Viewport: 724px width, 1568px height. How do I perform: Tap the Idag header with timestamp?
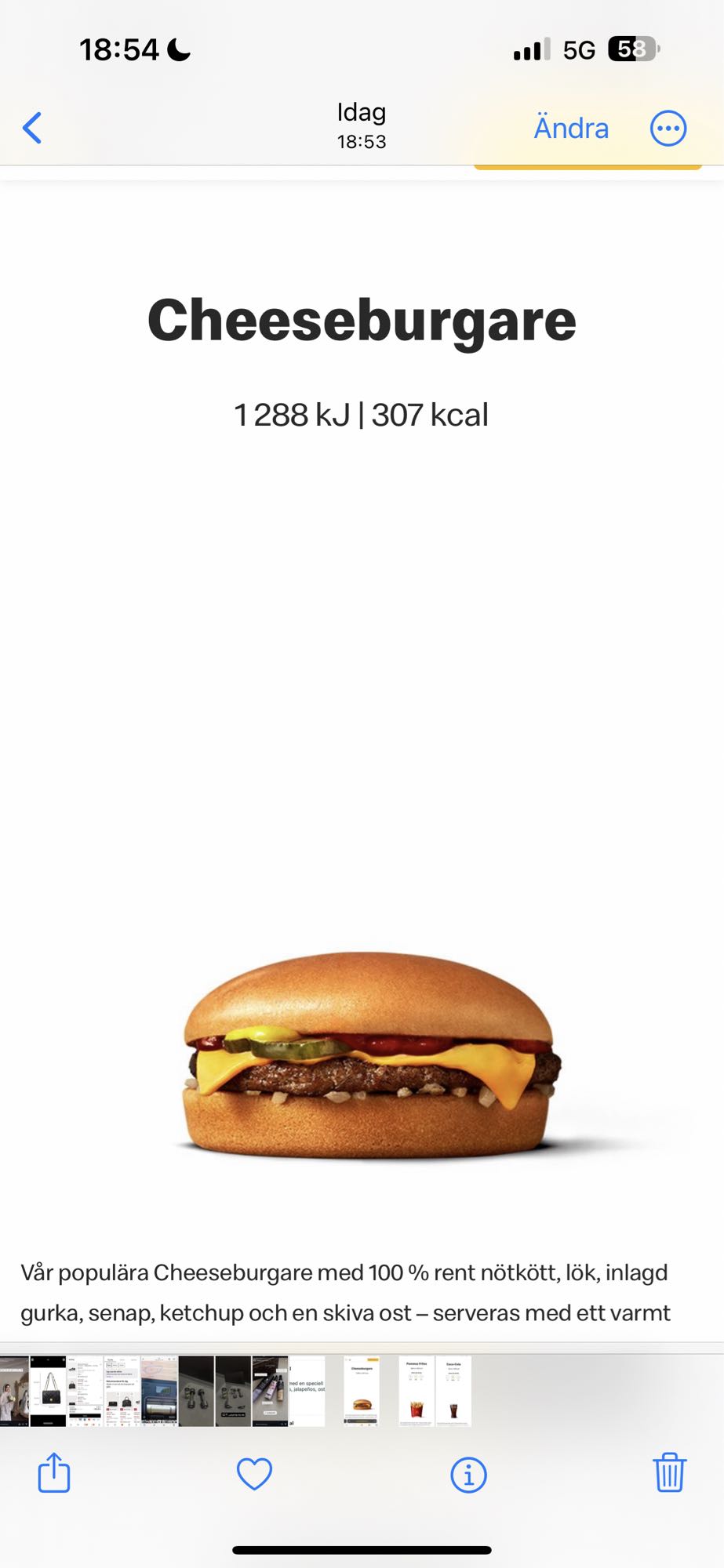pos(362,125)
